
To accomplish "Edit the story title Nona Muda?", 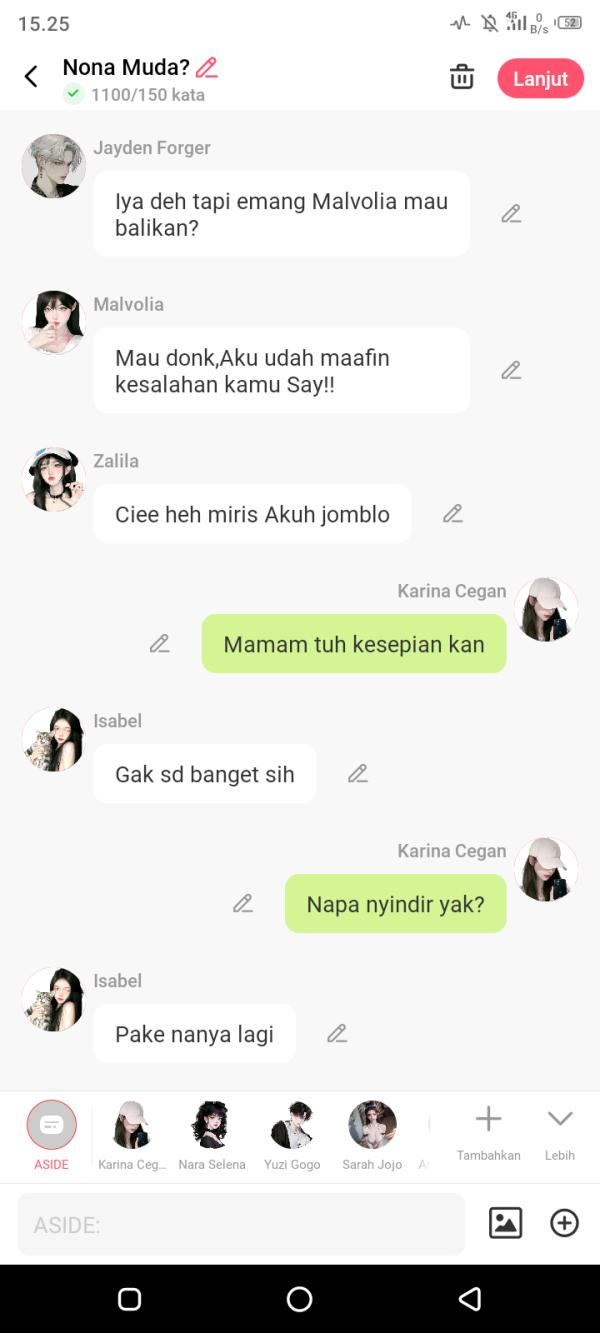I will pyautogui.click(x=207, y=68).
